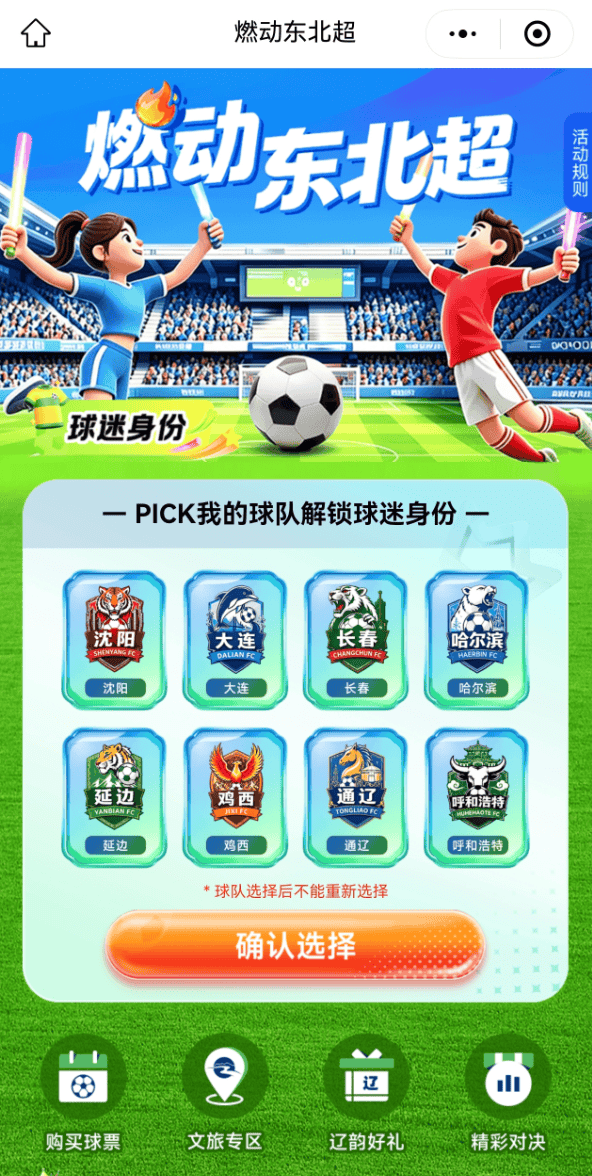The image size is (592, 1176).
Task: Choose the 长春 team badge
Action: point(356,640)
